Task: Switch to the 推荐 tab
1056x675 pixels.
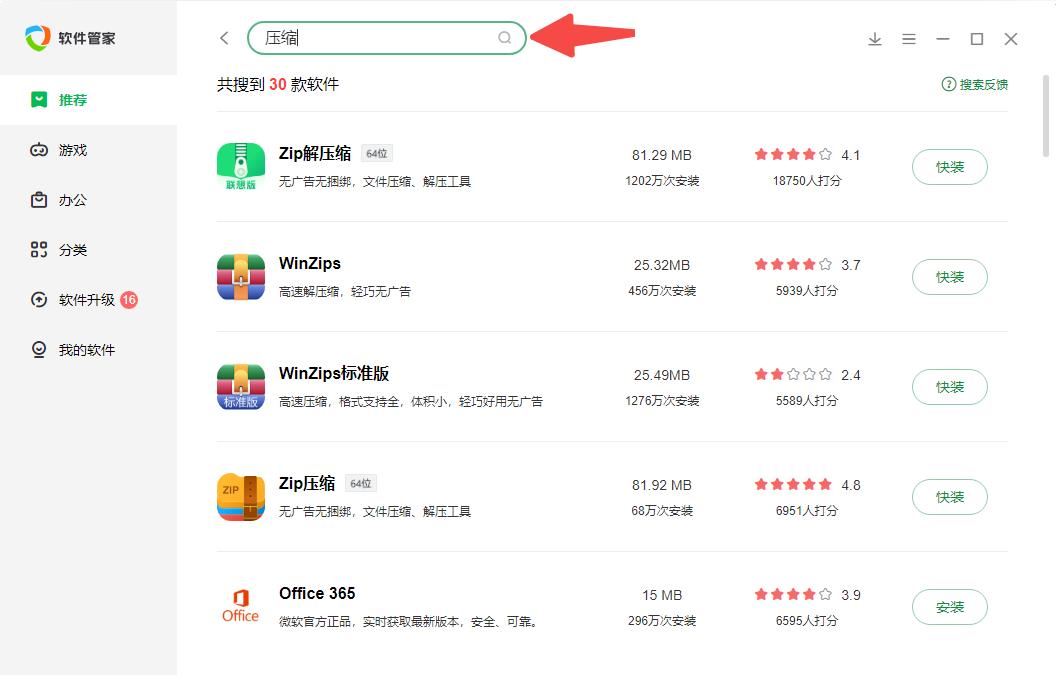Action: (x=72, y=100)
